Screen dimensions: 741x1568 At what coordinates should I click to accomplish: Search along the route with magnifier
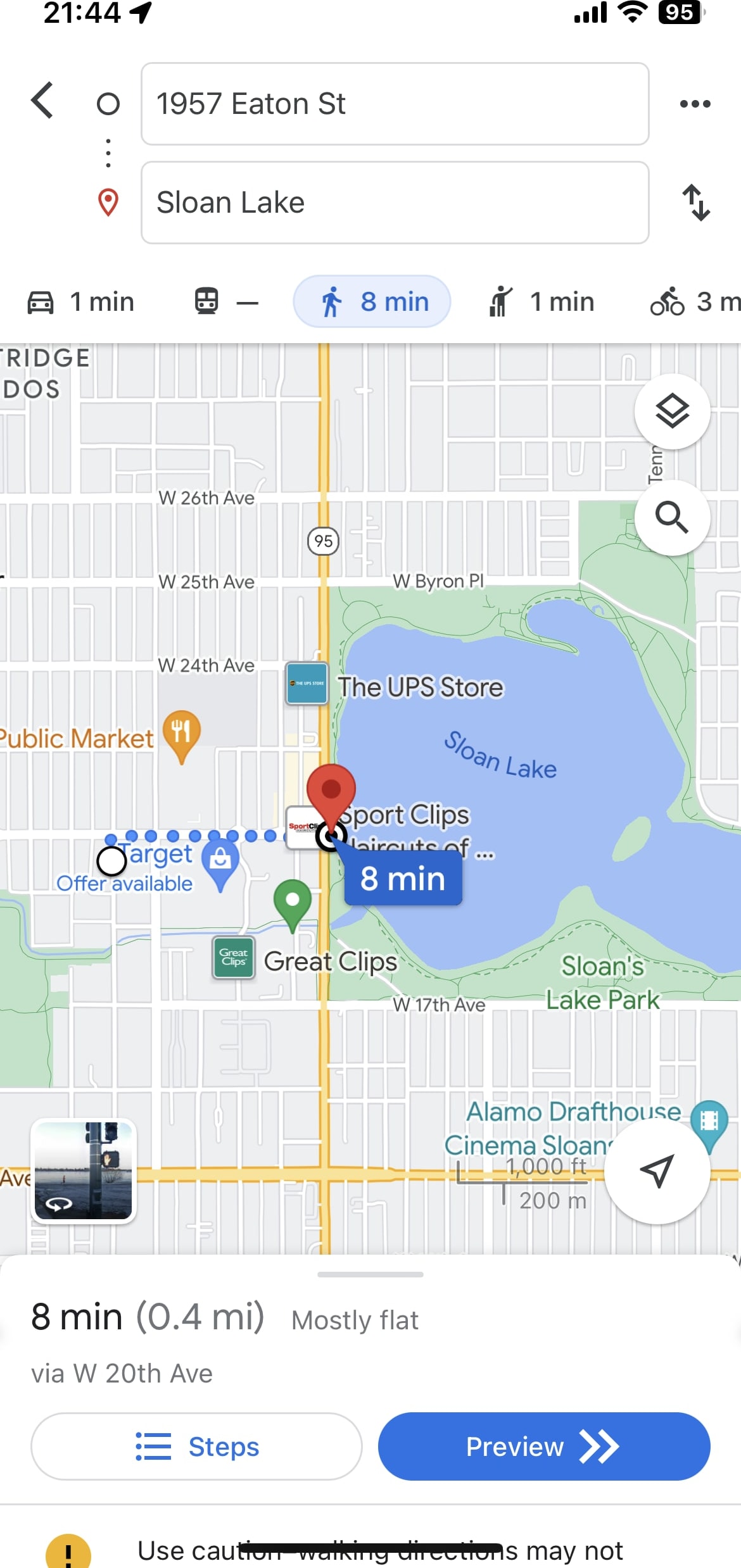click(x=672, y=518)
